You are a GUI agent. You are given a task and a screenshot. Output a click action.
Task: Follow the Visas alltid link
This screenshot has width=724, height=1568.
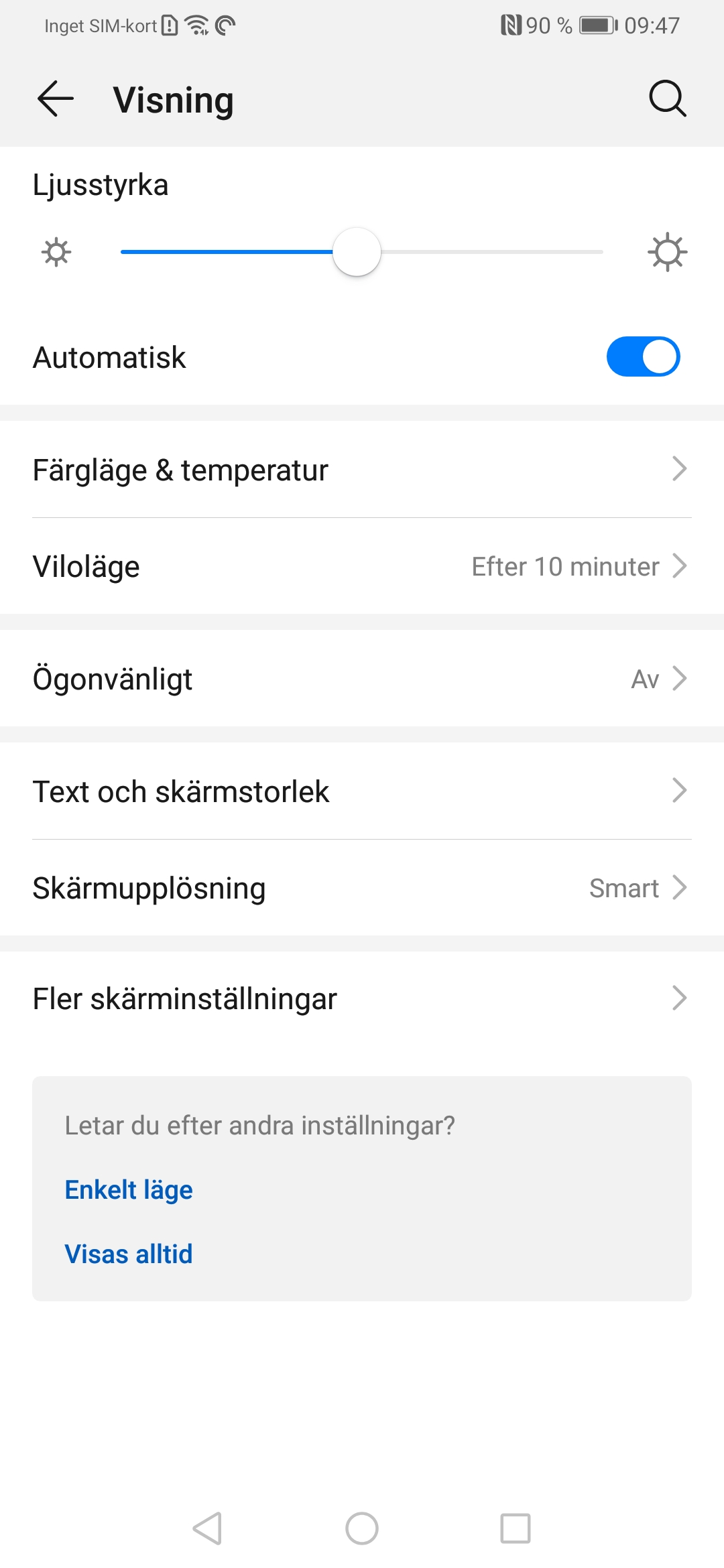(129, 1254)
